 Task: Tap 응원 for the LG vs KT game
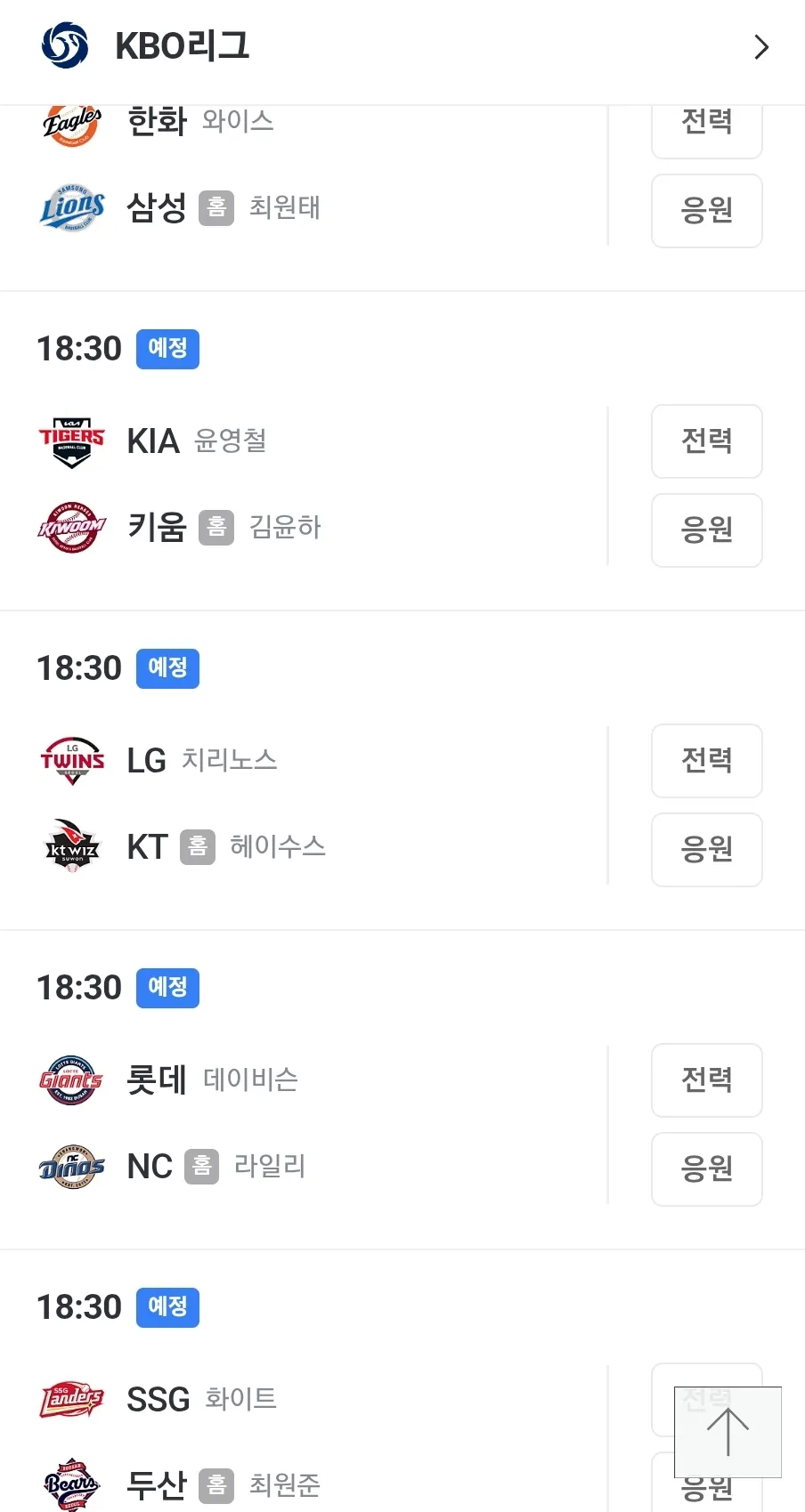(x=707, y=850)
